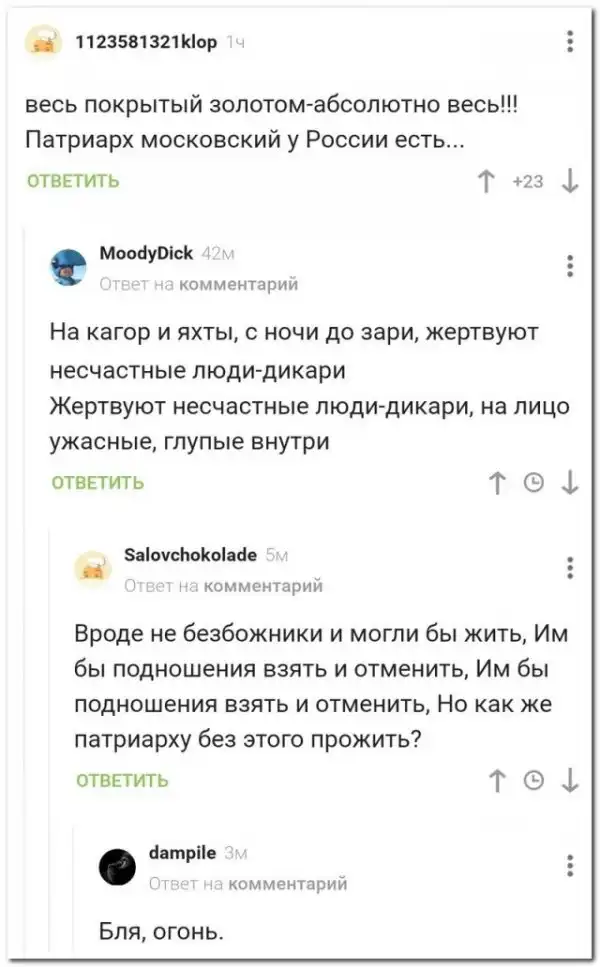
Task: Open overflow menu on Salovchokolade's comment
Action: (x=570, y=568)
